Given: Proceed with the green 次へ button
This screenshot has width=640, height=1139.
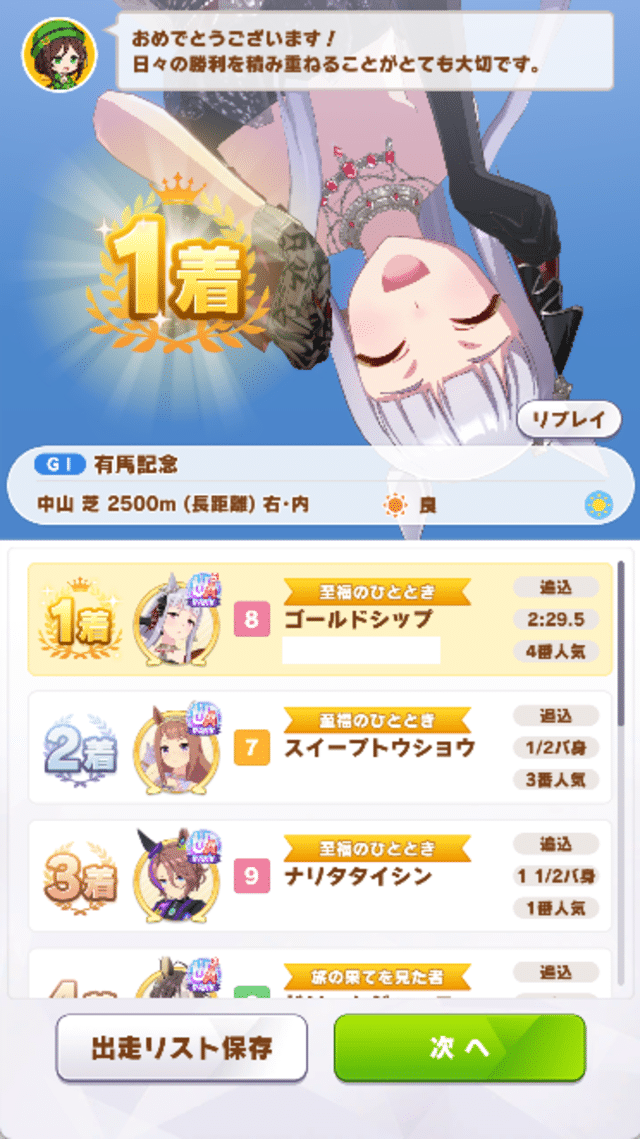Looking at the screenshot, I should point(459,1047).
